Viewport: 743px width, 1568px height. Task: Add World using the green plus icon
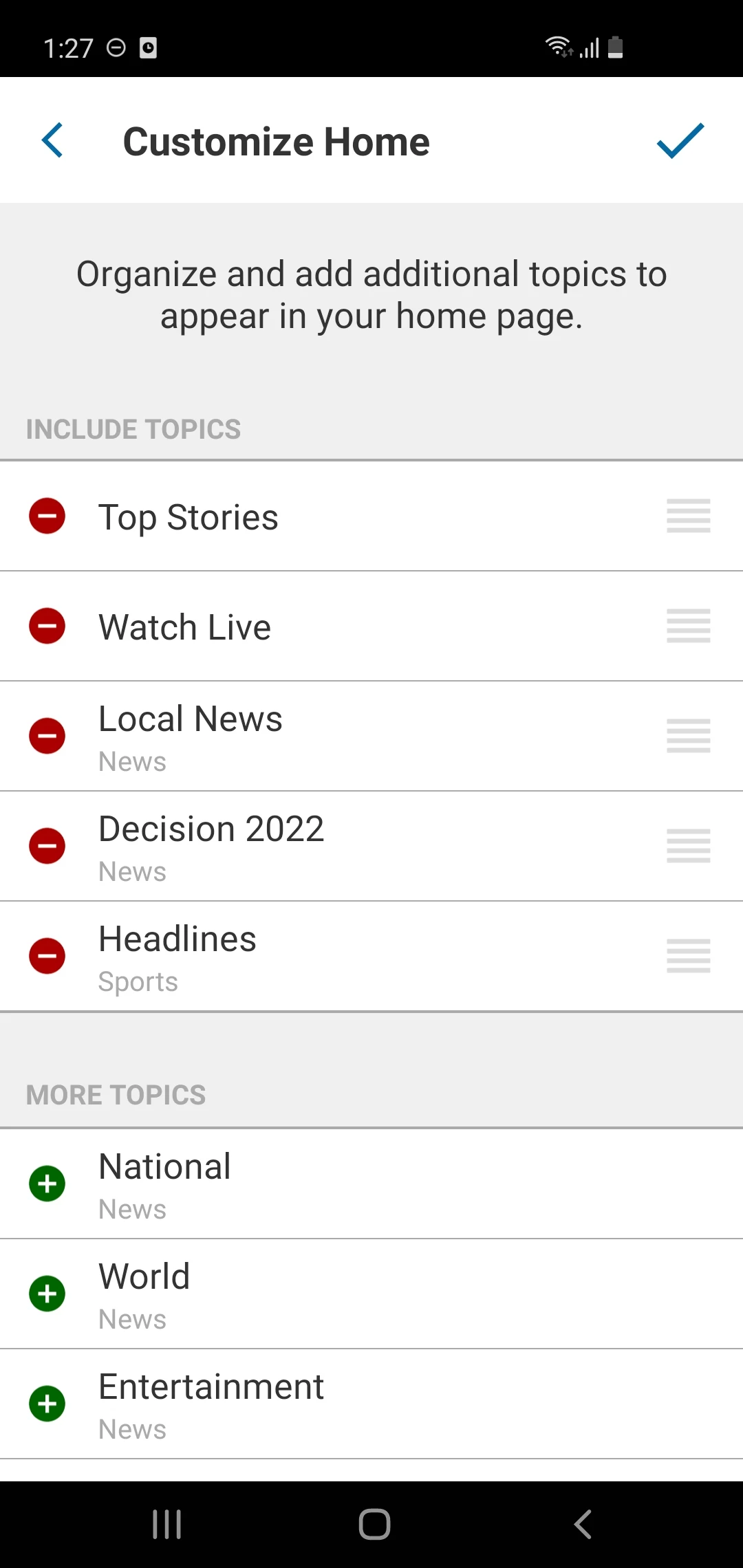pos(47,1294)
